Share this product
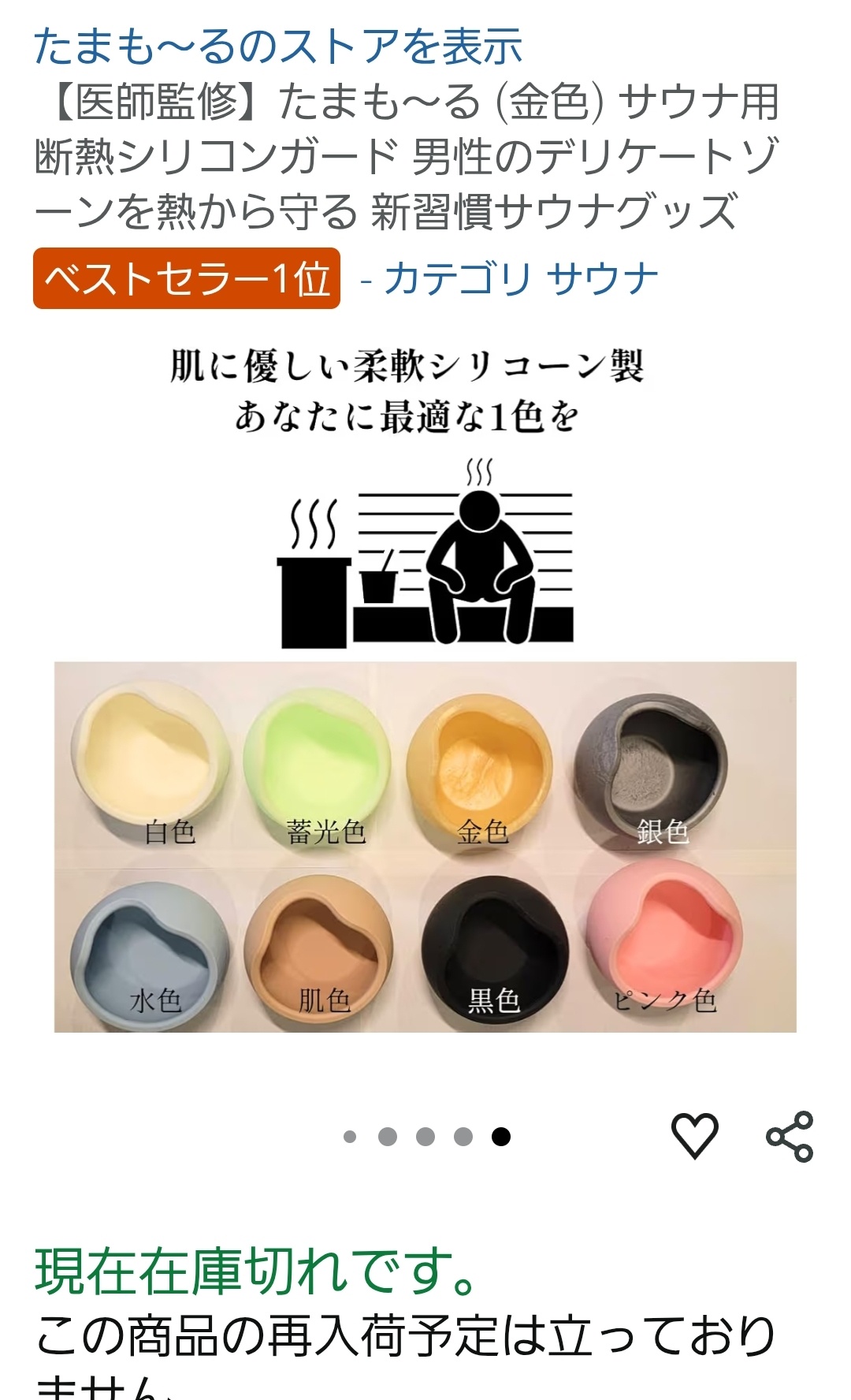 click(x=790, y=1136)
